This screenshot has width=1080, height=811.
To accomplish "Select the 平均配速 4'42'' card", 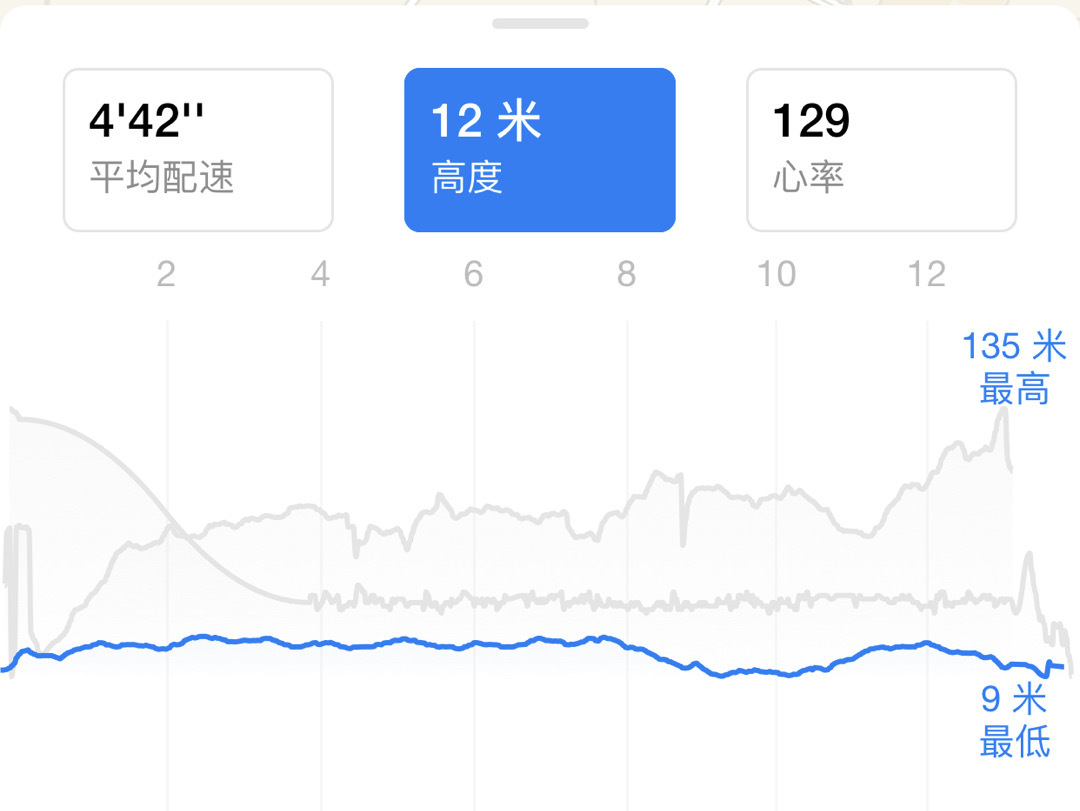I will (198, 150).
